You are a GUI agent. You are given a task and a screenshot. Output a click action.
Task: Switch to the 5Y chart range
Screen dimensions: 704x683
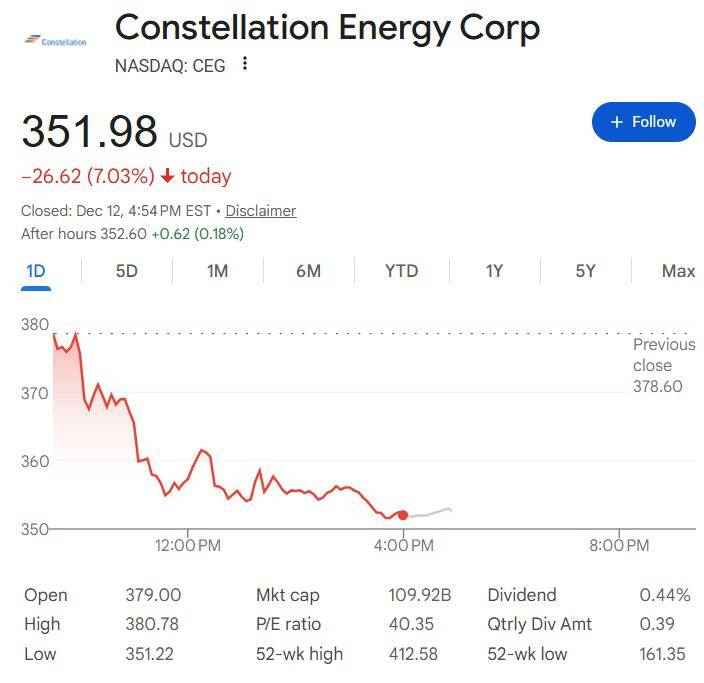[x=585, y=271]
